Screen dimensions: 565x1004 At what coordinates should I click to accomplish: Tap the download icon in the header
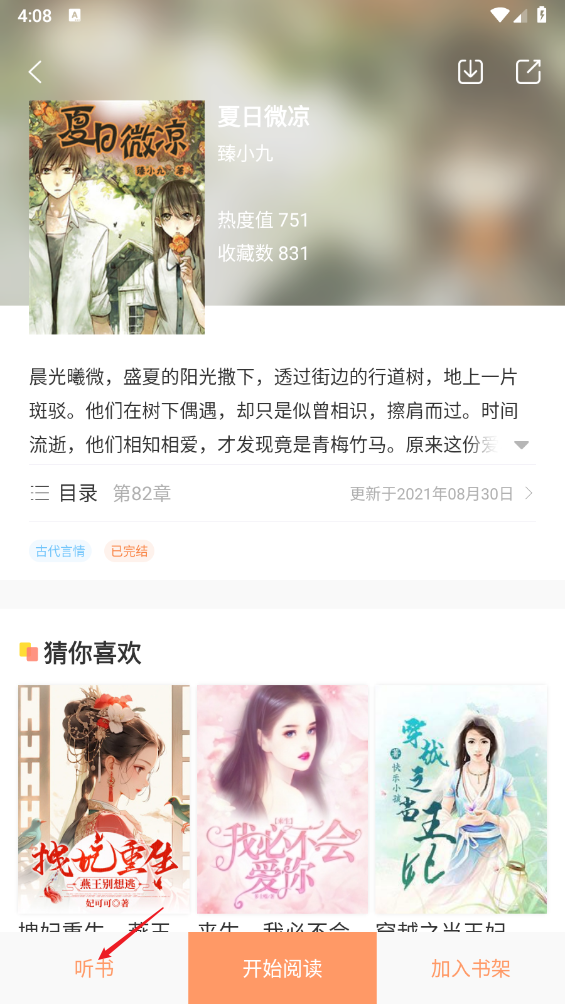click(470, 72)
